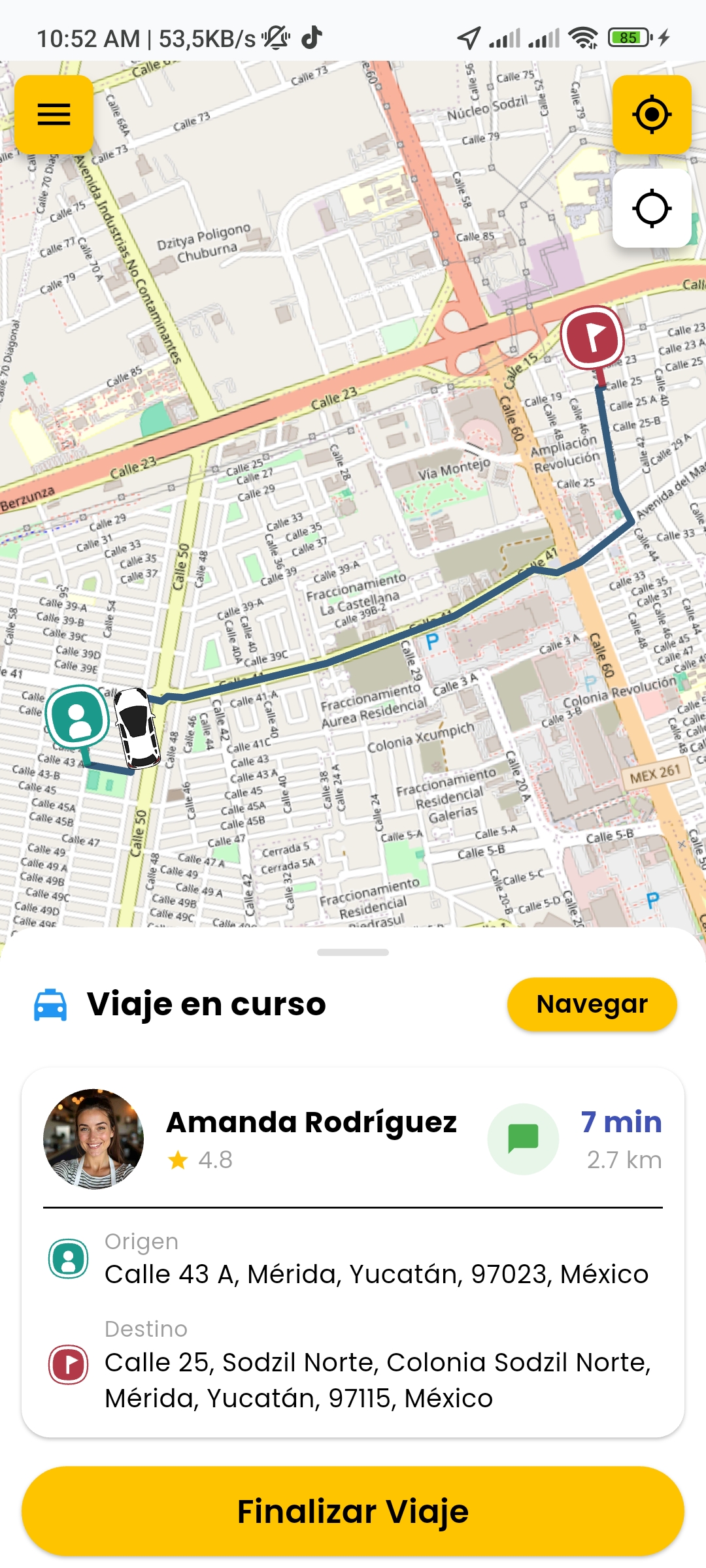Image resolution: width=706 pixels, height=1568 pixels.
Task: Recenter map with the yellow location button
Action: click(x=651, y=114)
